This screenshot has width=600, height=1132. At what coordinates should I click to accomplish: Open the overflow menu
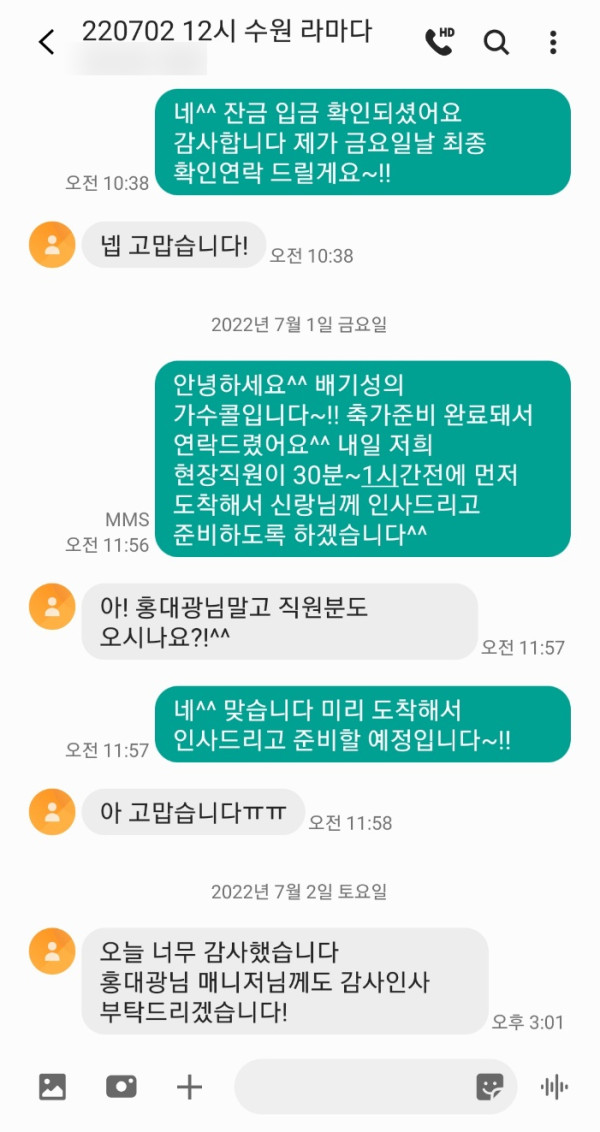553,42
